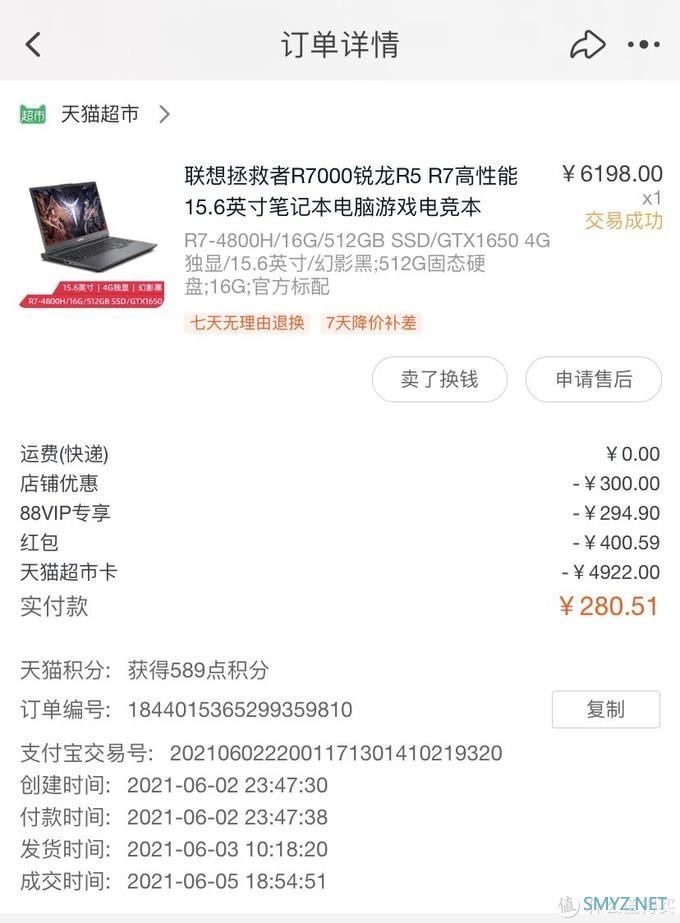Viewport: 680px width, 923px height.
Task: Share this order
Action: coord(587,45)
